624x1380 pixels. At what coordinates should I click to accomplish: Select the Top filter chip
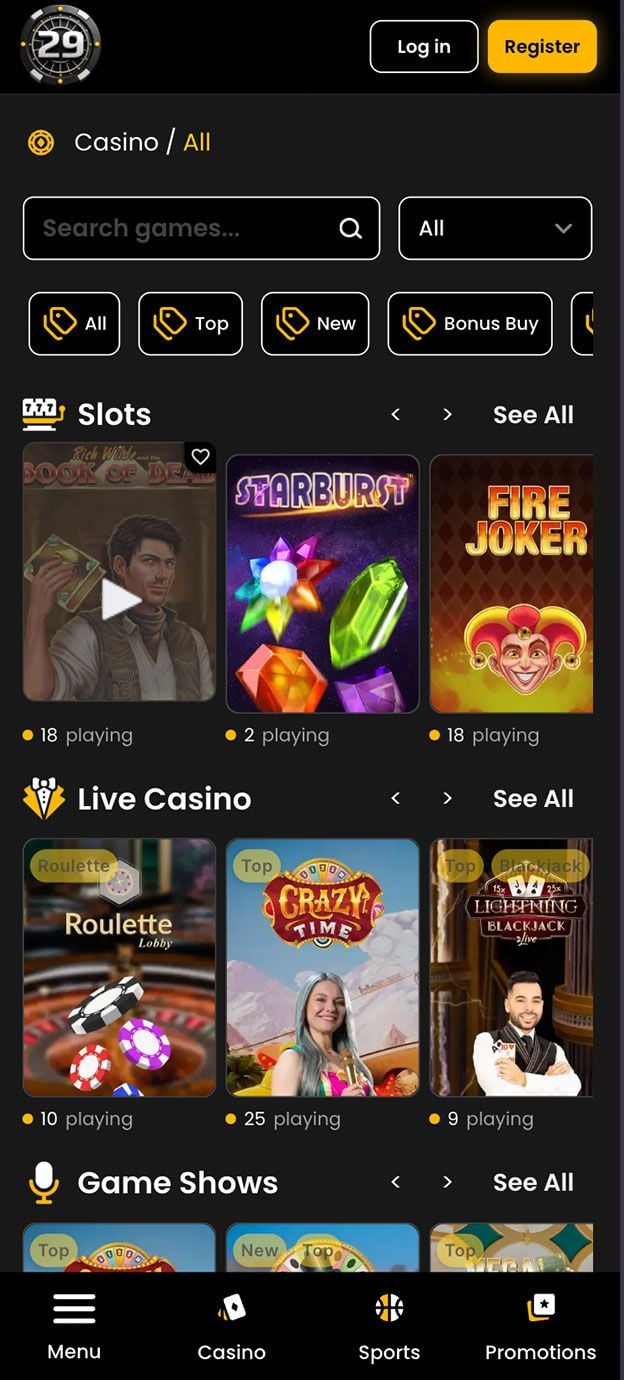tap(190, 323)
